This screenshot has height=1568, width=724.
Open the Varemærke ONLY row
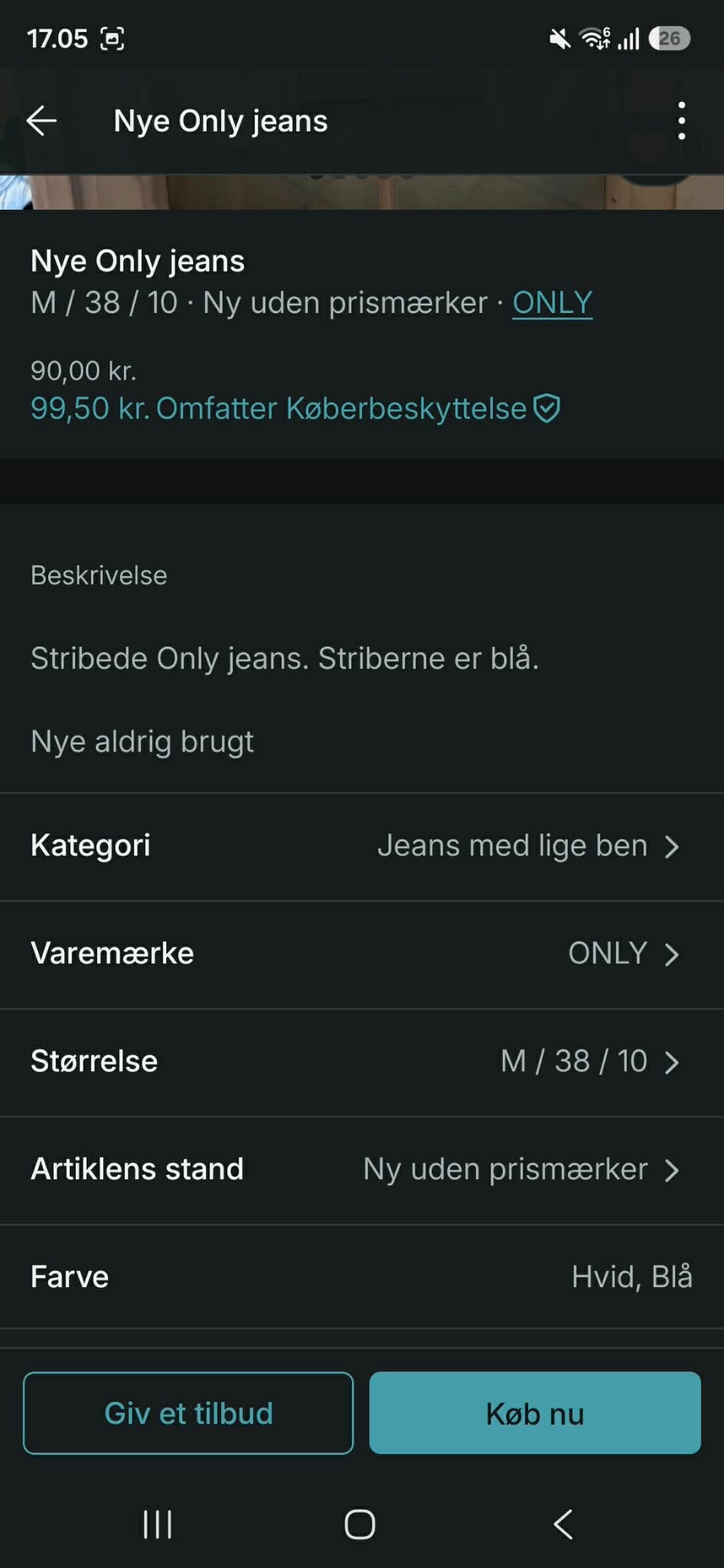pos(362,954)
